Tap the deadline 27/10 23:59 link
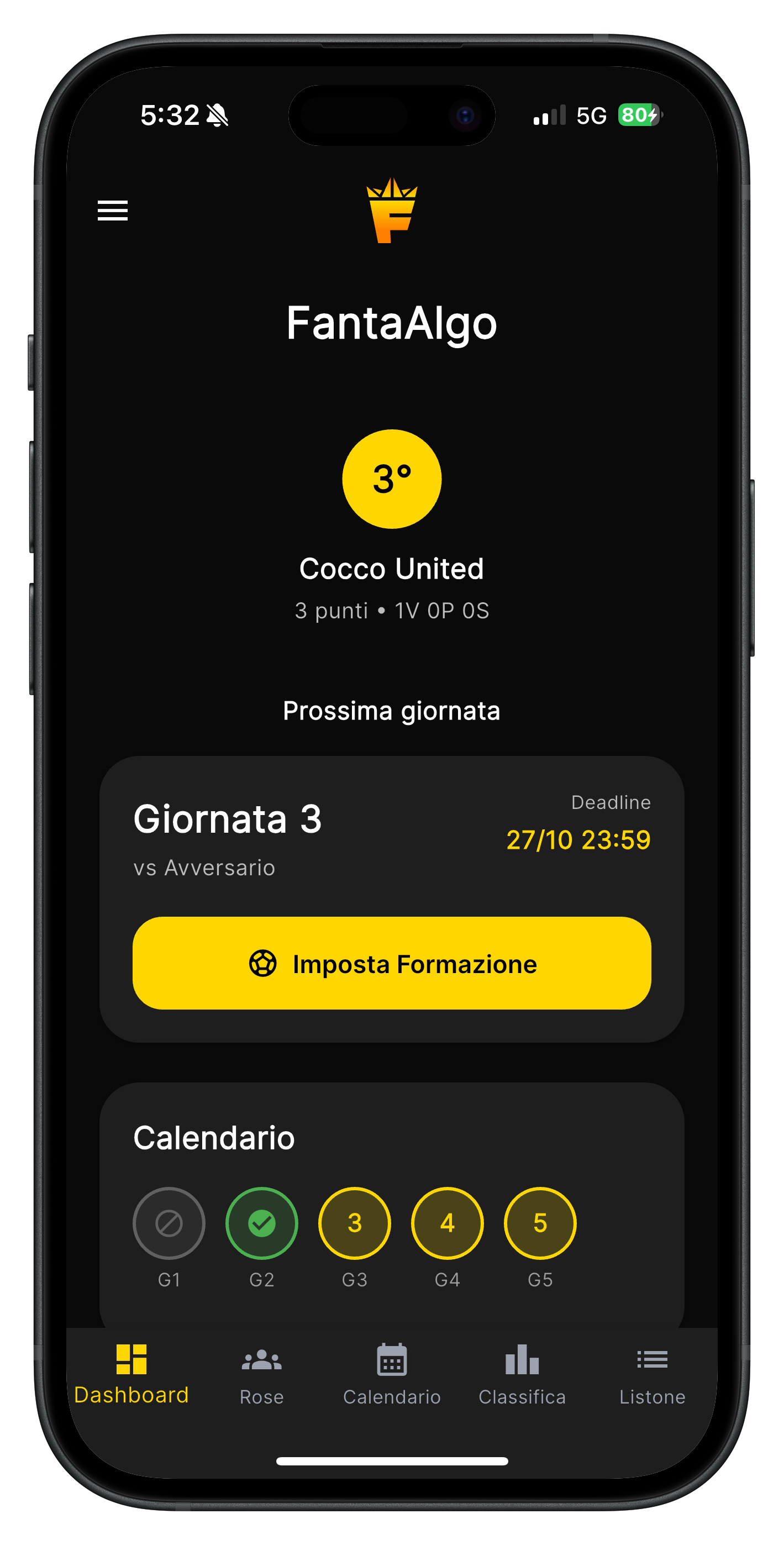This screenshot has height=1545, width=784. point(578,840)
